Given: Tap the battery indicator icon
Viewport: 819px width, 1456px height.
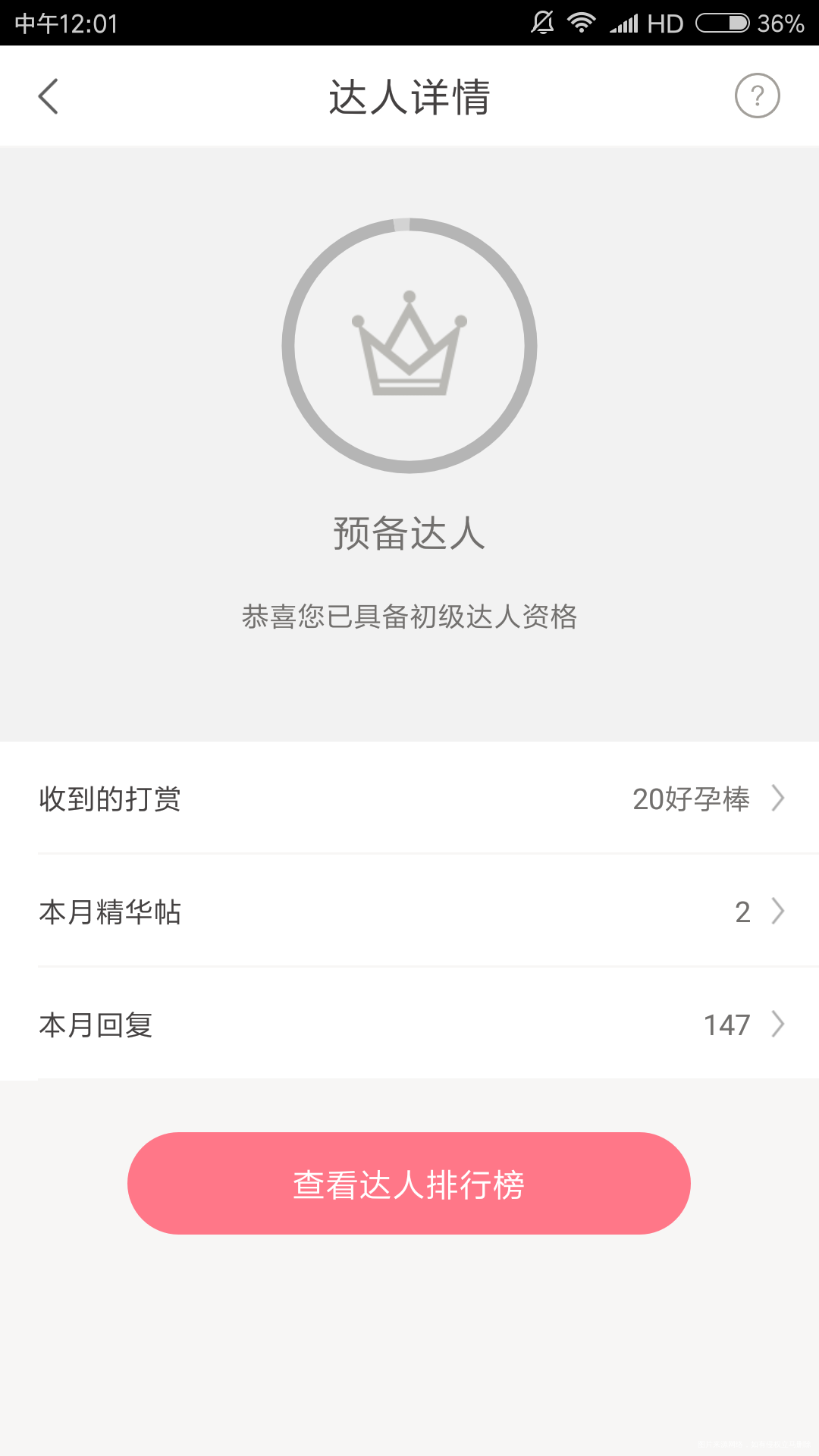Looking at the screenshot, I should (724, 22).
